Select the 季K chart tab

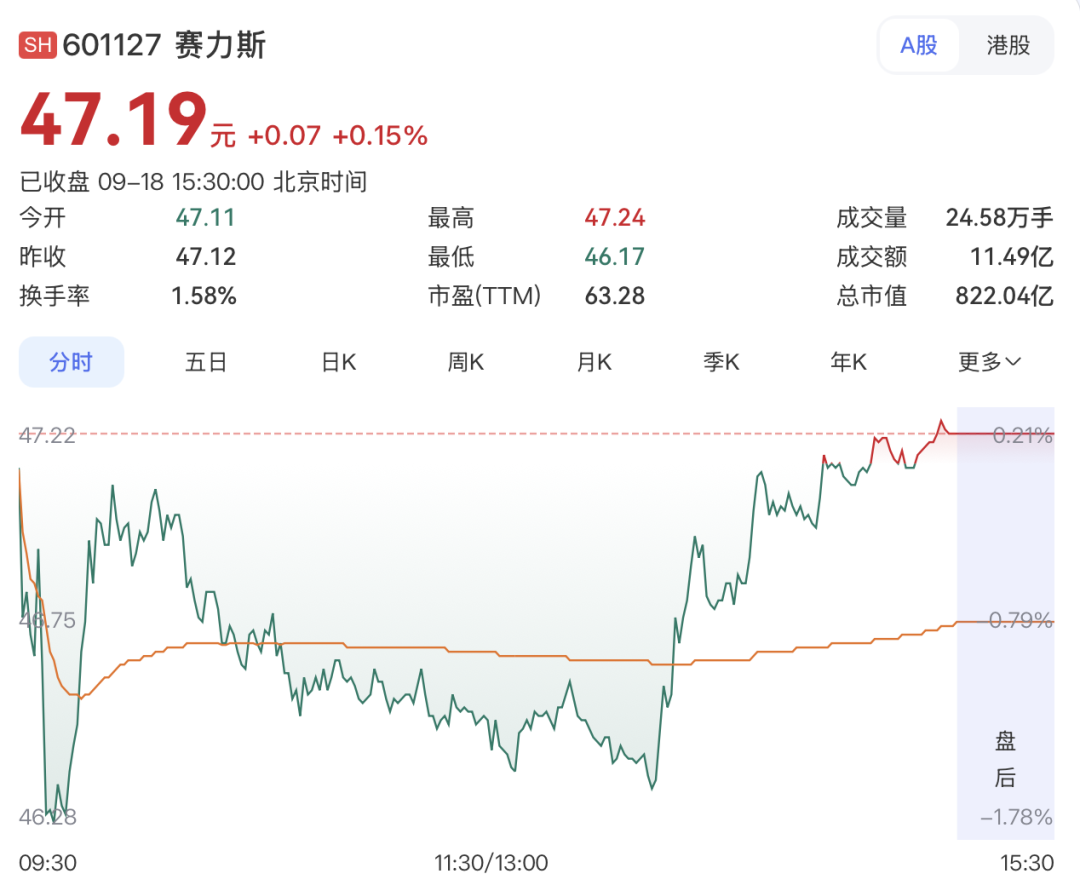click(721, 361)
